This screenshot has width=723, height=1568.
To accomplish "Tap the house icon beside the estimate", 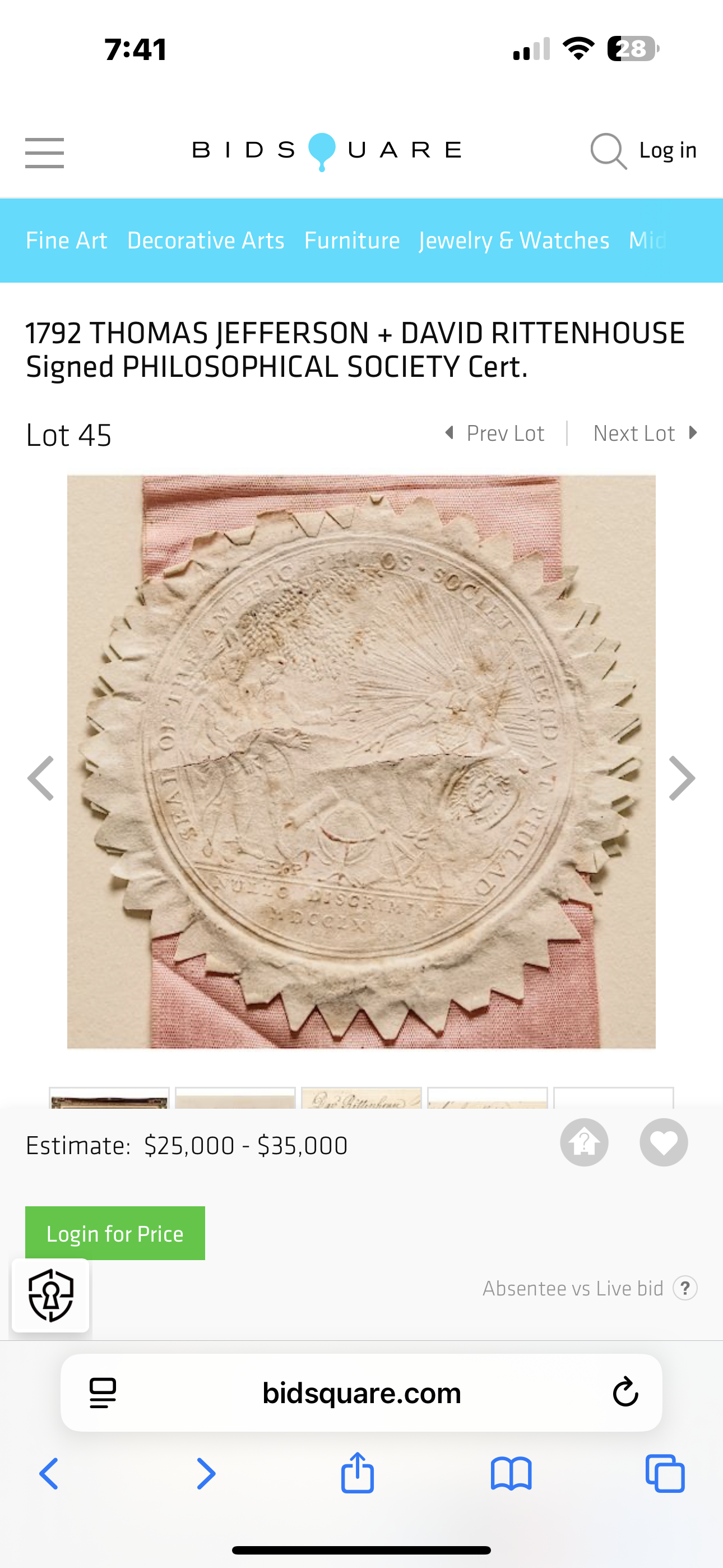I will 584,1142.
